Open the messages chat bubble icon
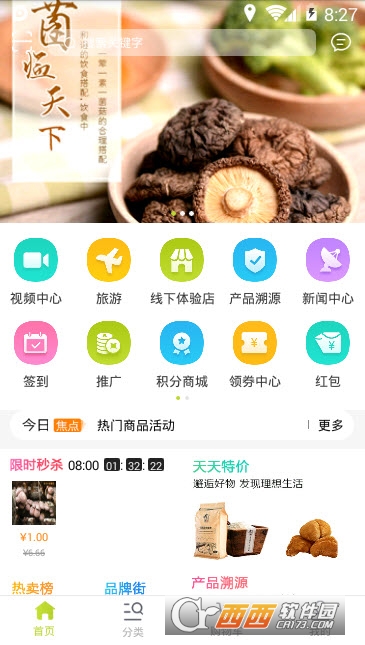The height and width of the screenshot is (645, 365). 341,42
